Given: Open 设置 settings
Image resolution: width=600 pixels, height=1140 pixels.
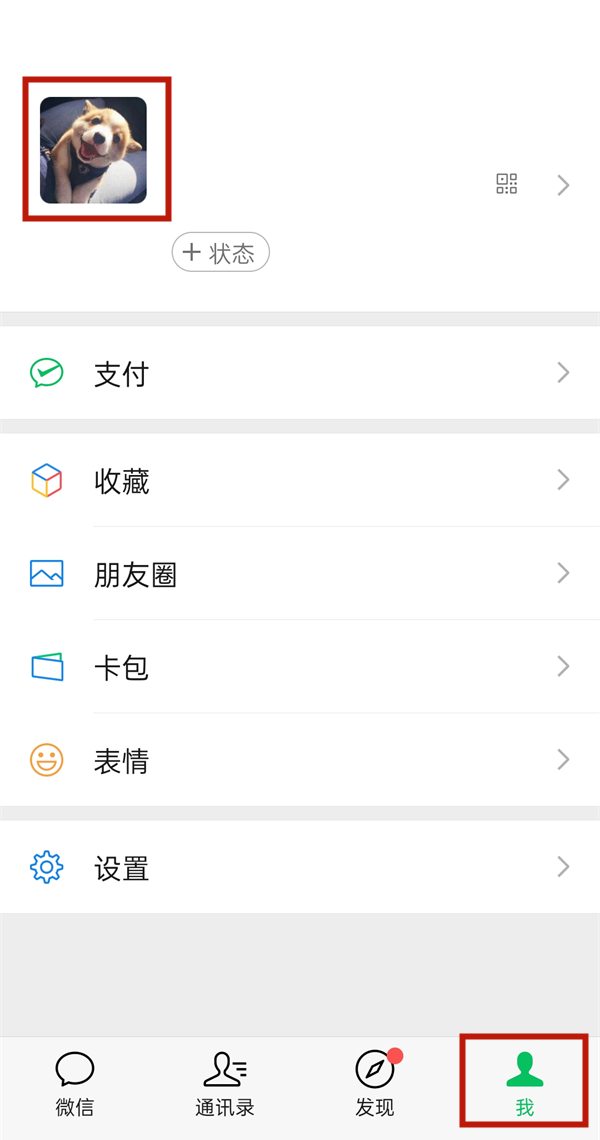Looking at the screenshot, I should click(x=300, y=867).
